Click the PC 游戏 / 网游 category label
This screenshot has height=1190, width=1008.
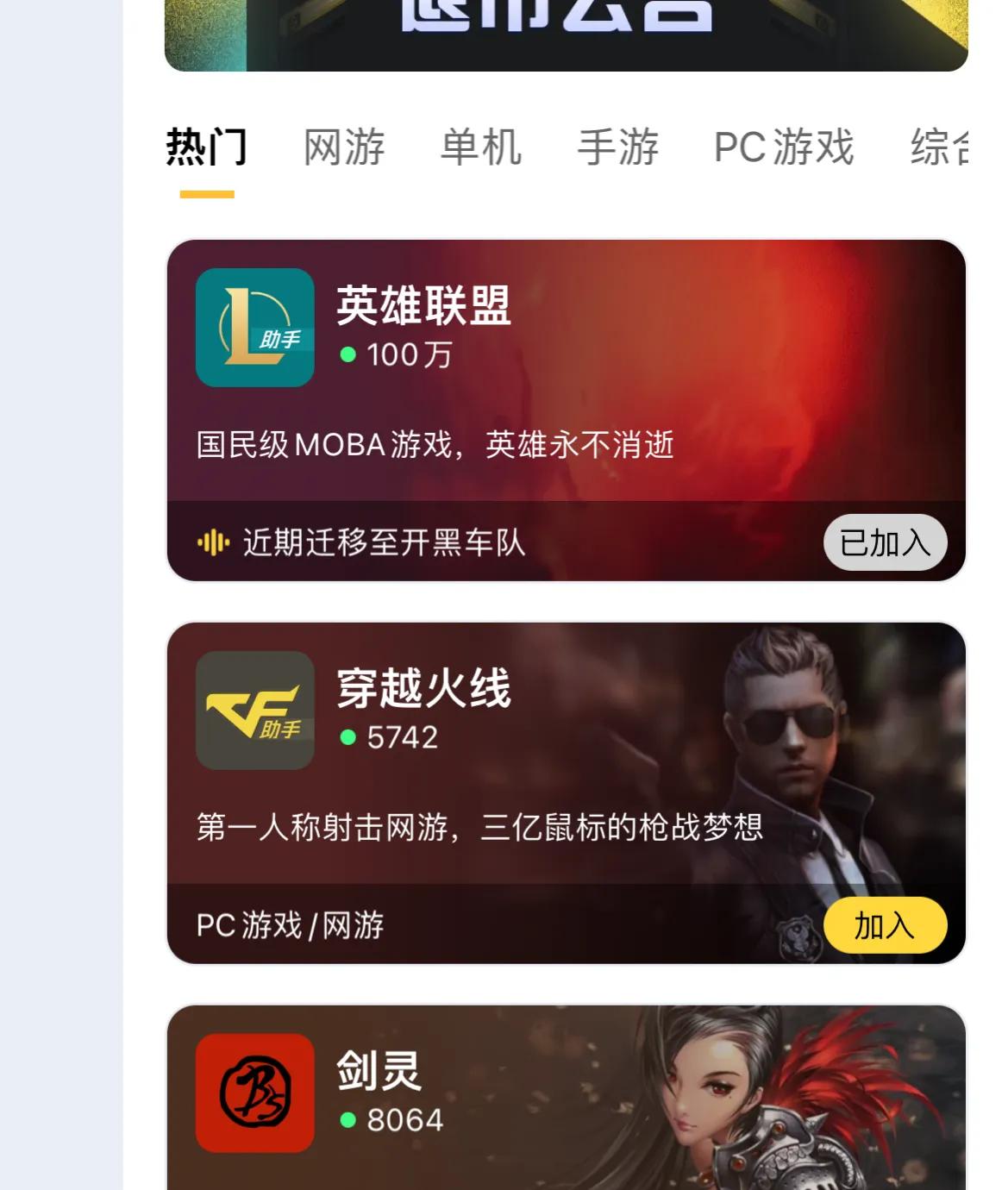tap(290, 926)
